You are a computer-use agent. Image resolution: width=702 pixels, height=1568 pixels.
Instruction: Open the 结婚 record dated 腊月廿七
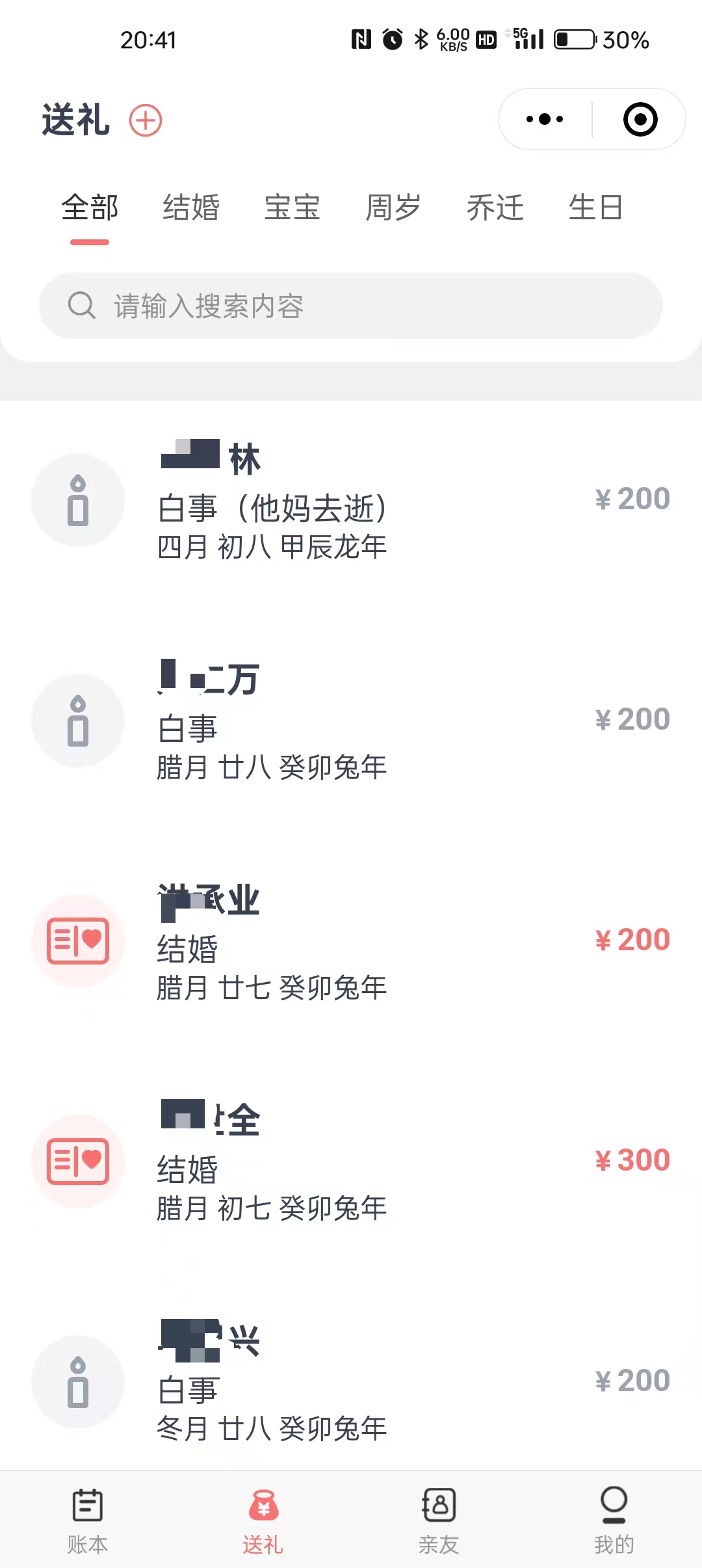pos(351,941)
